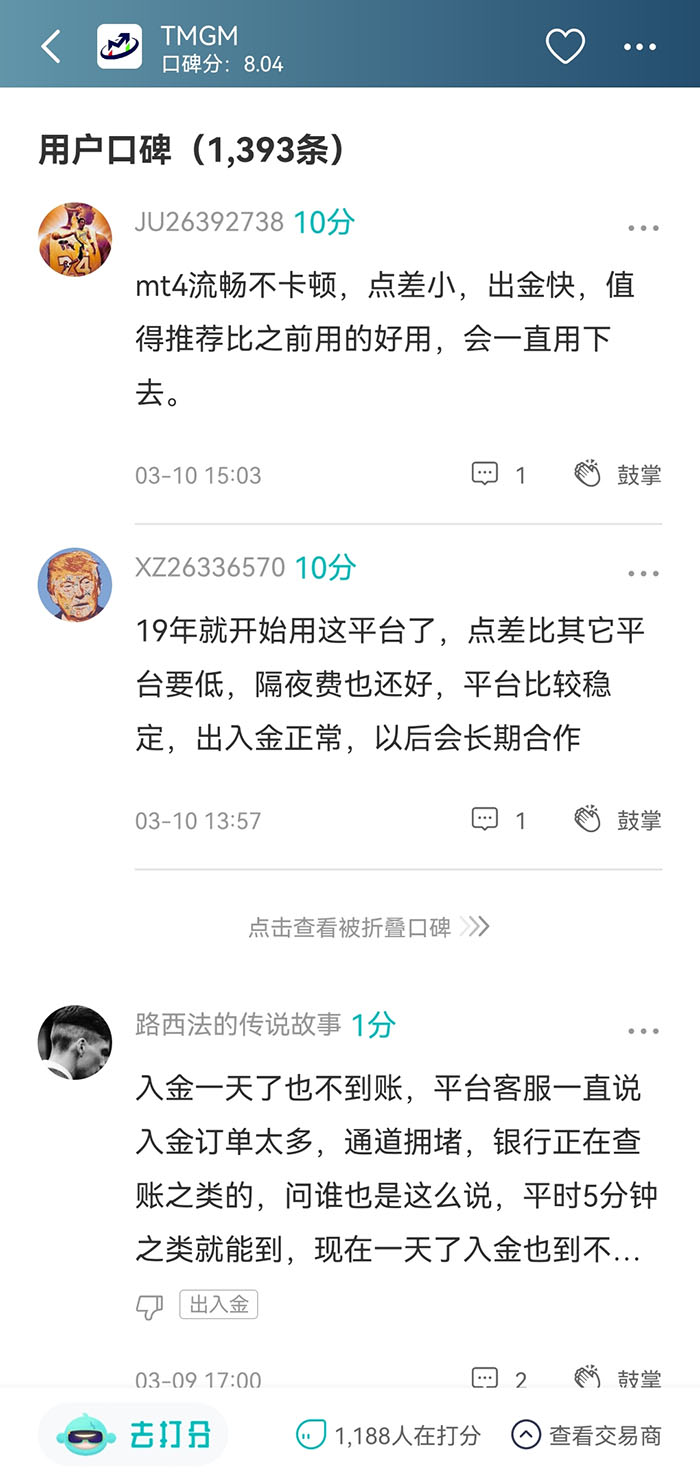The height and width of the screenshot is (1481, 700).
Task: Applaud XZ26336570's review
Action: (x=617, y=820)
